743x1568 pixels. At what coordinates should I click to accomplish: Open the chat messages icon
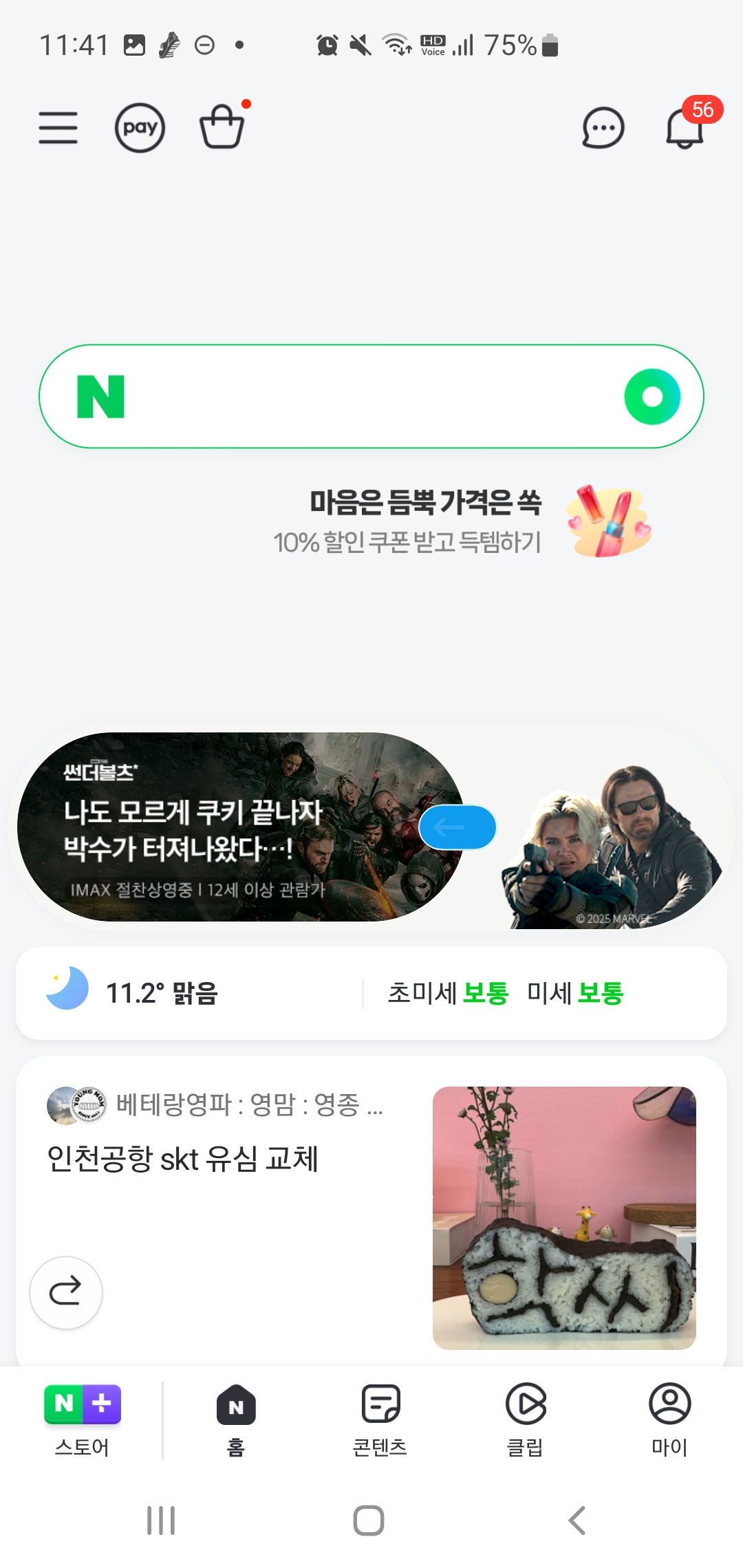602,127
